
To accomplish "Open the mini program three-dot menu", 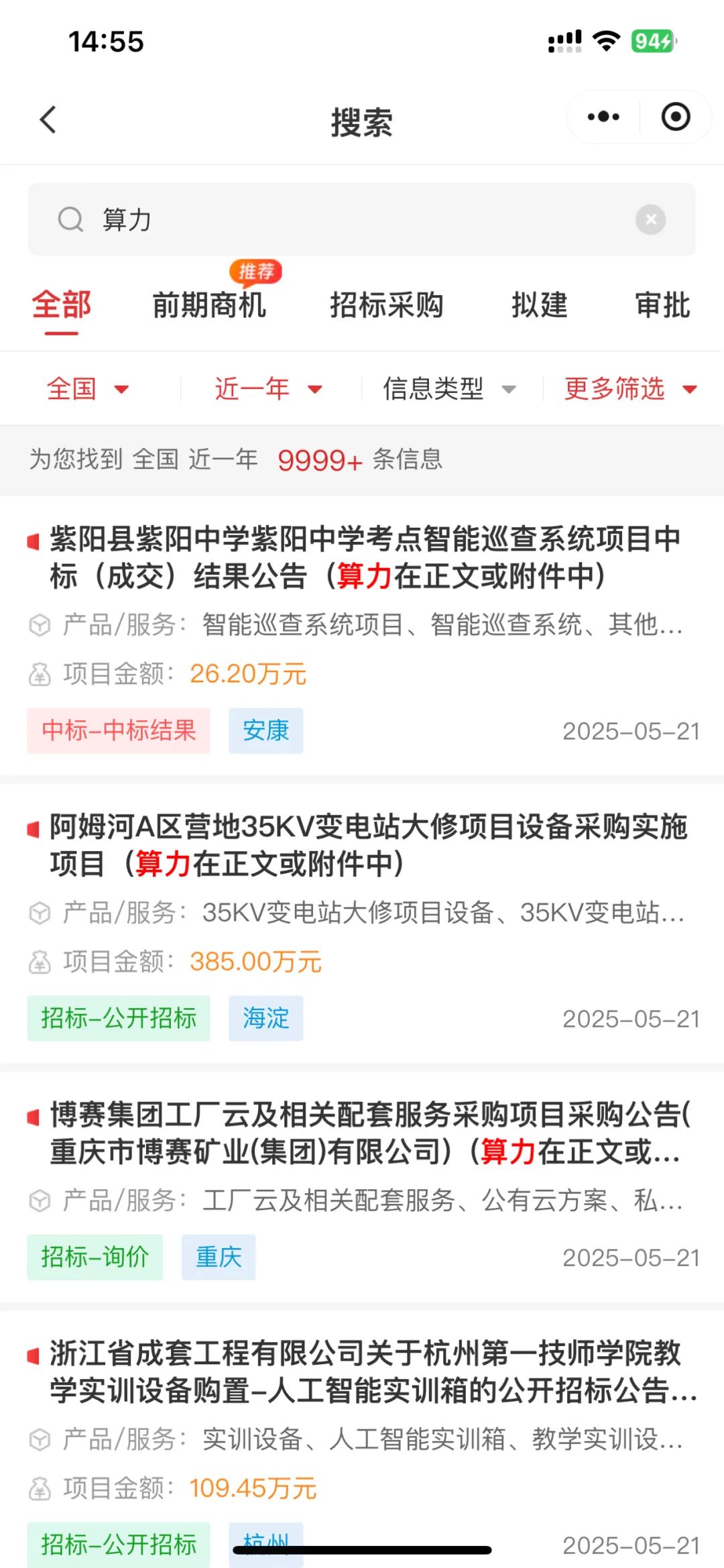I will click(x=603, y=117).
